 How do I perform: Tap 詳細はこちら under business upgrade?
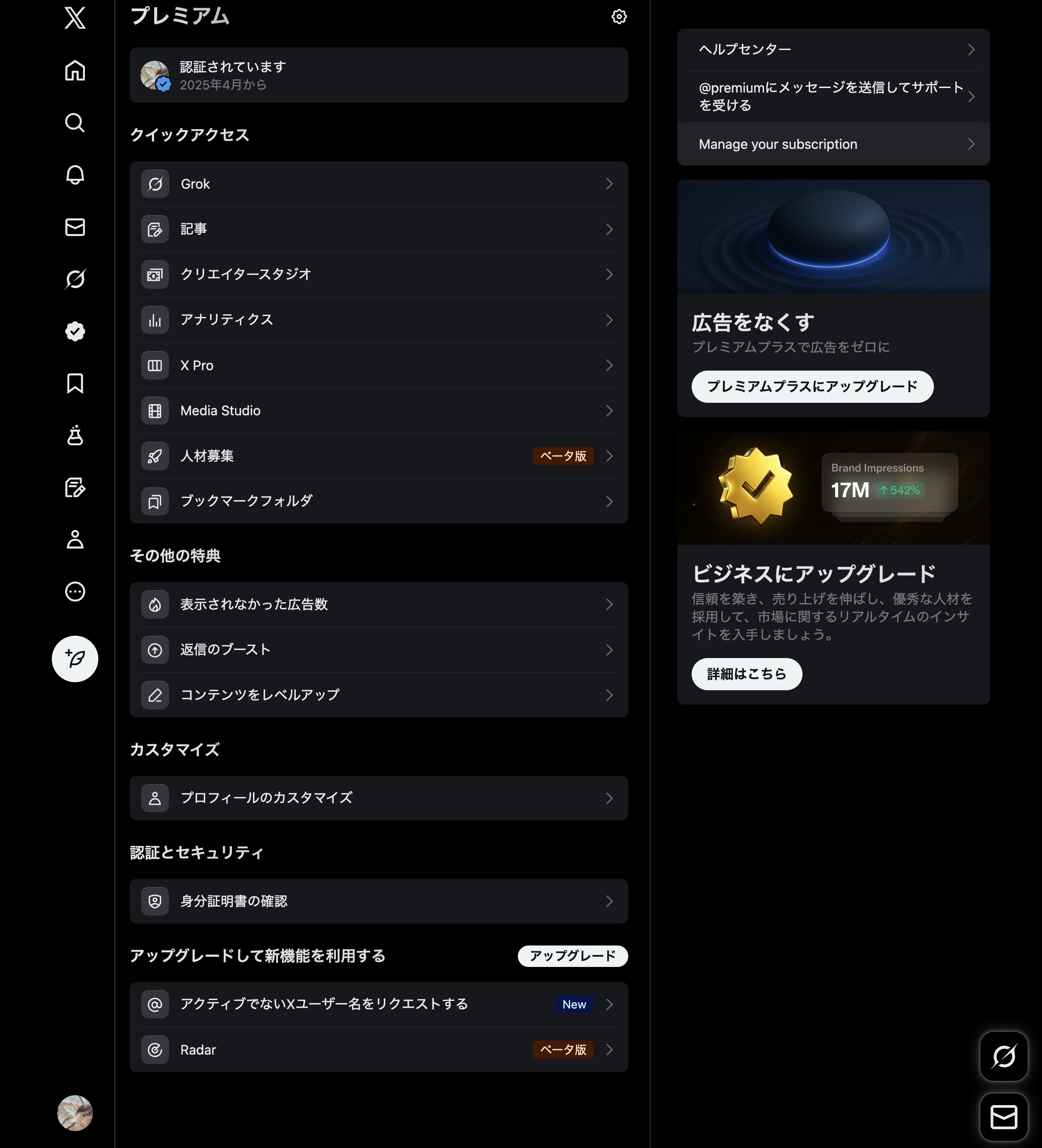(x=746, y=674)
